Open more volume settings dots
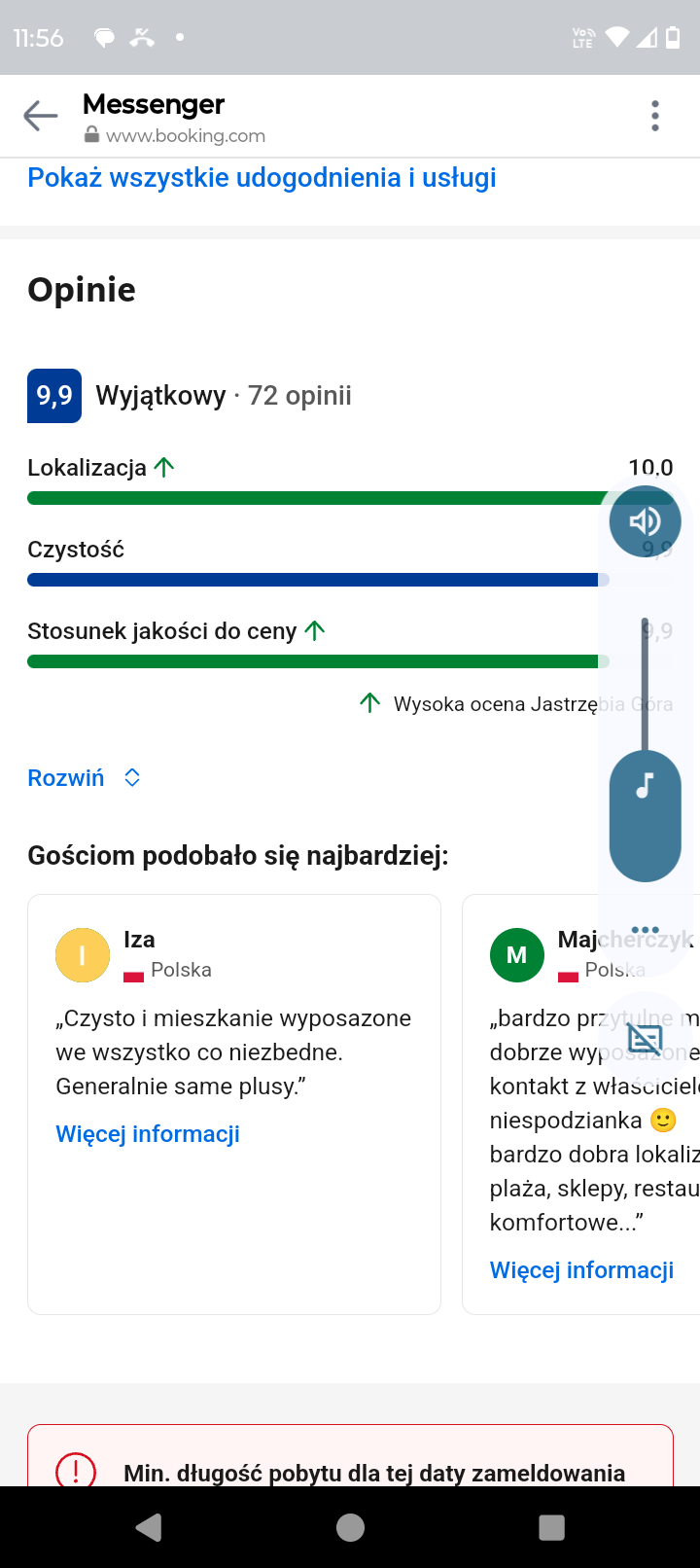 pyautogui.click(x=645, y=930)
